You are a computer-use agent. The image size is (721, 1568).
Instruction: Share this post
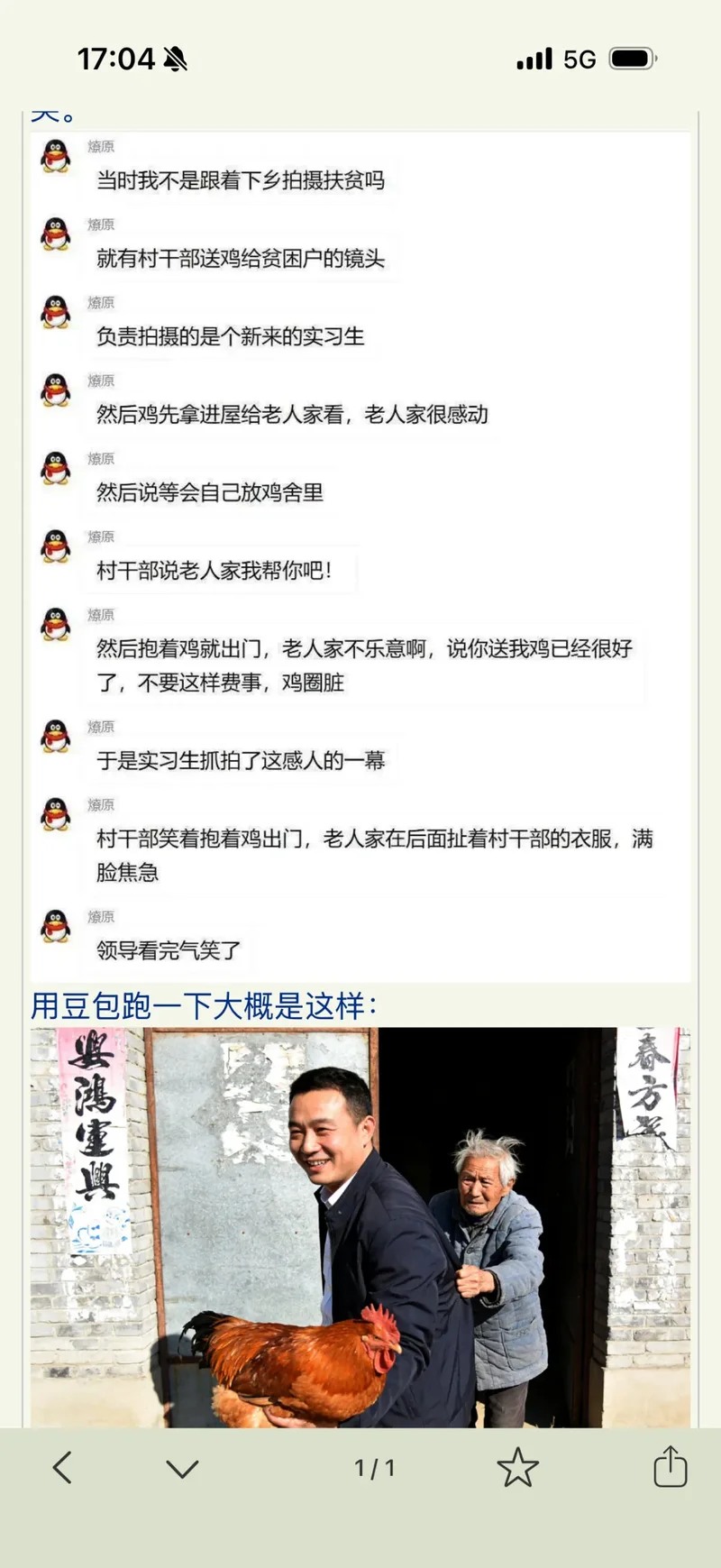670,1466
